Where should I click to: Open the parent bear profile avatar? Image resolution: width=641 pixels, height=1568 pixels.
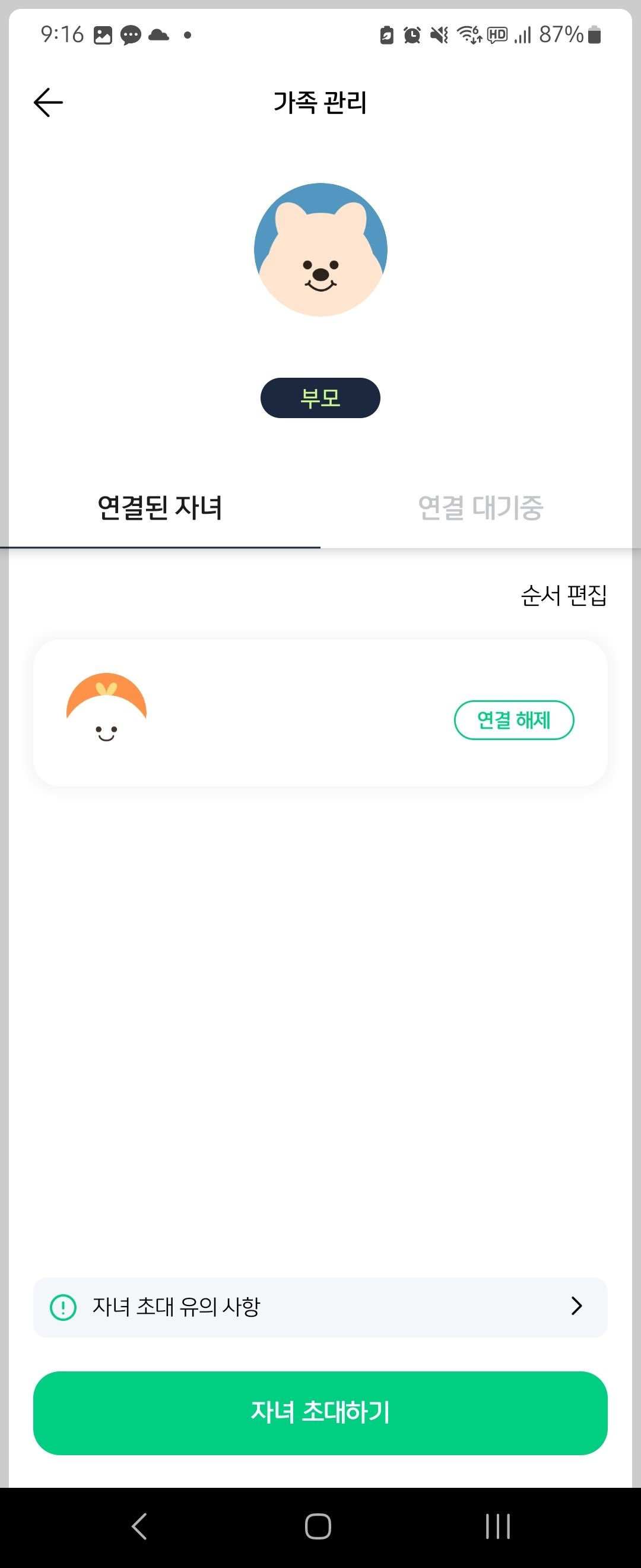tap(320, 250)
